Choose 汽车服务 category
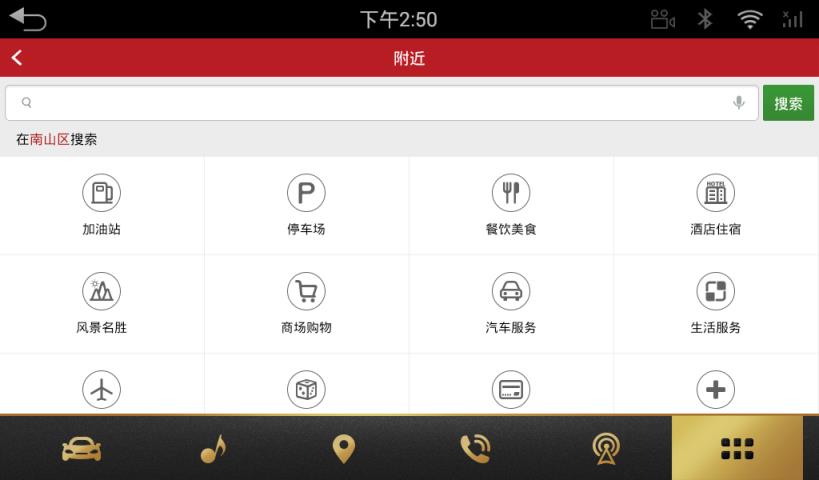The width and height of the screenshot is (819, 480). click(x=511, y=304)
